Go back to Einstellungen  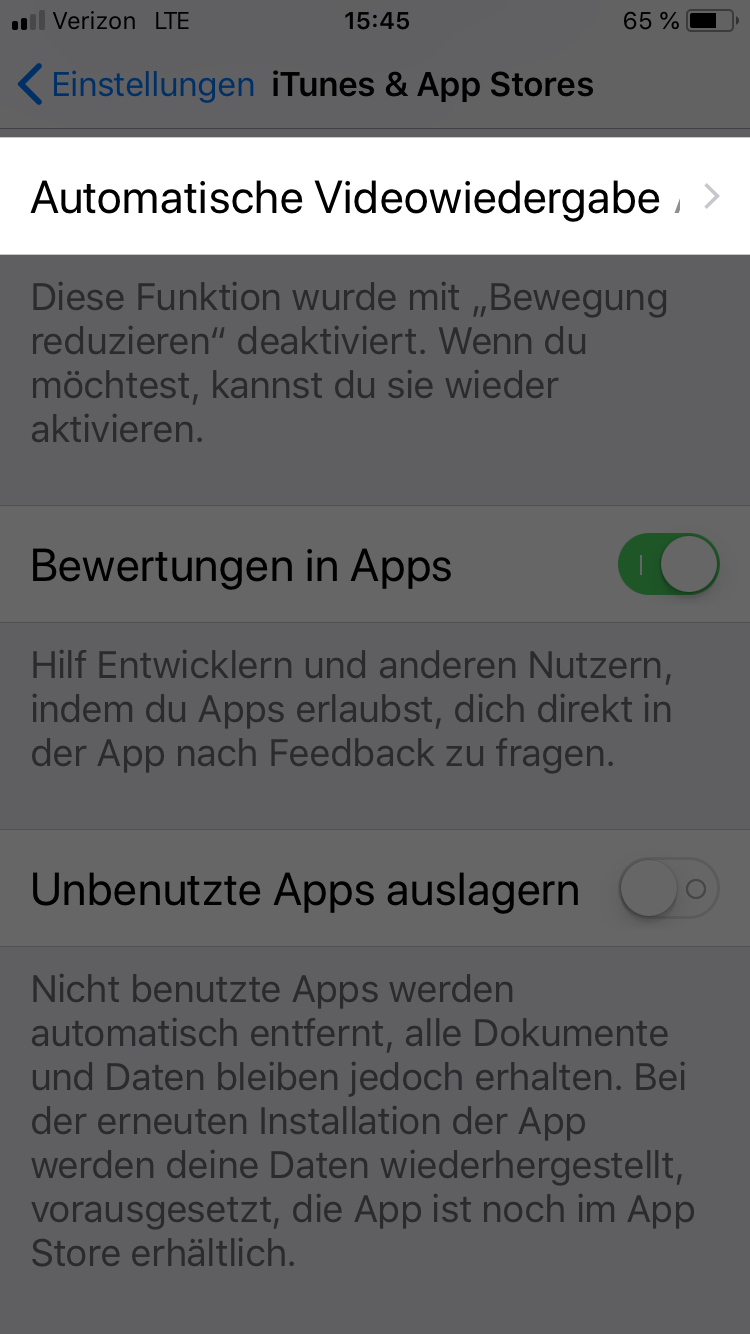coord(137,85)
